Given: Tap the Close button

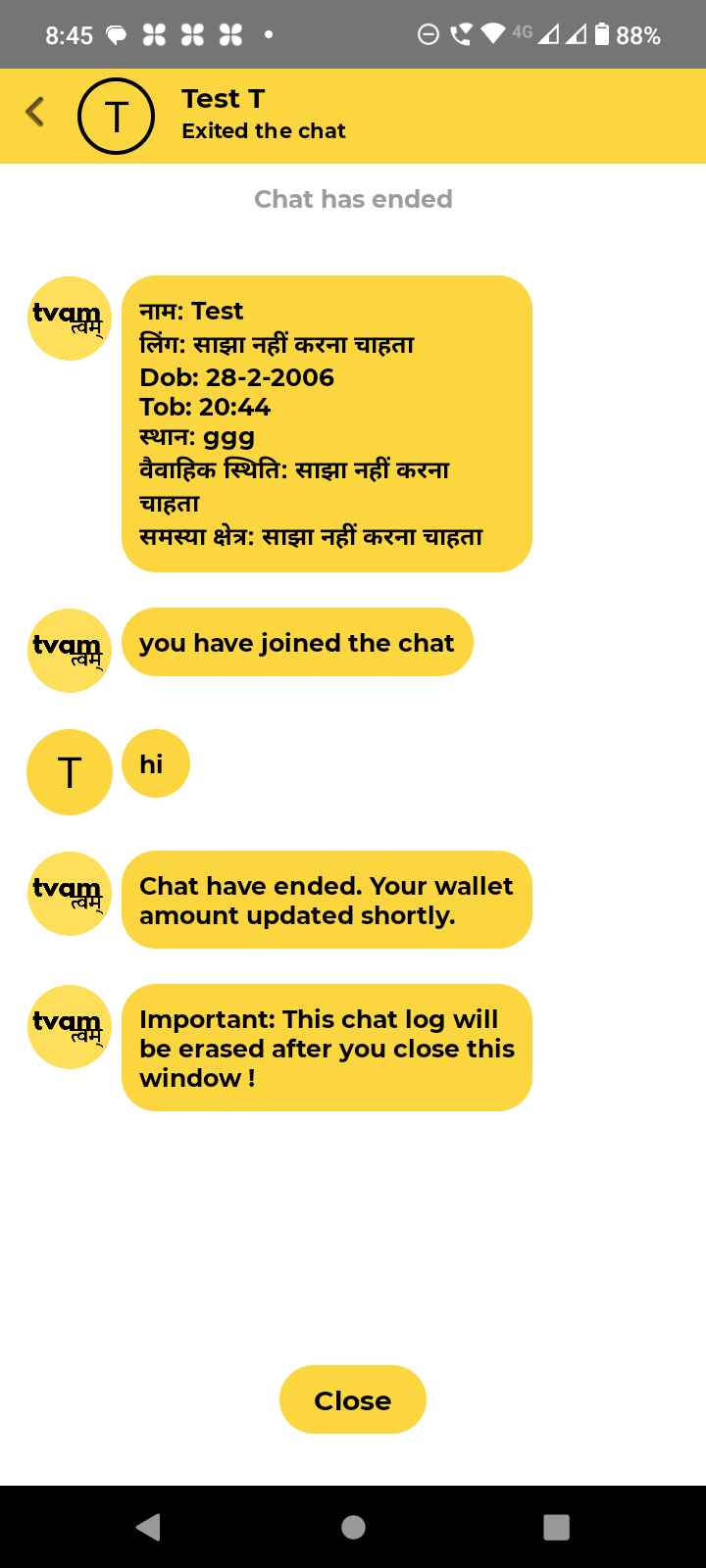Looking at the screenshot, I should 353,1399.
